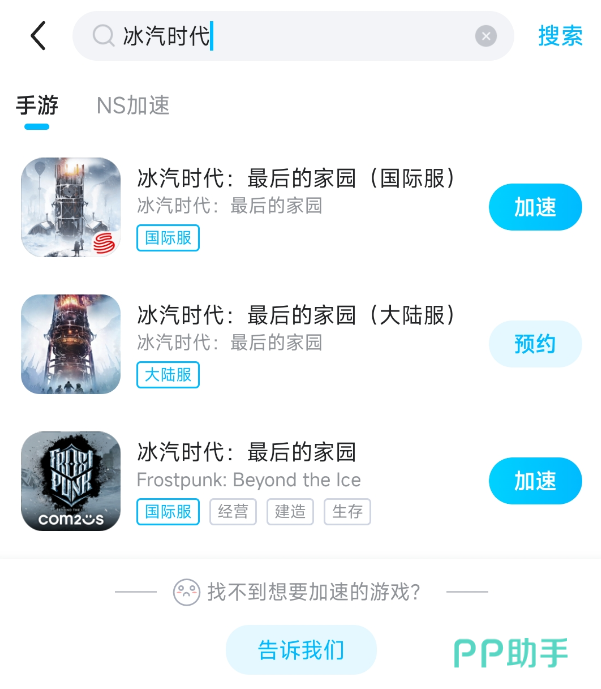The width and height of the screenshot is (601, 689).
Task: Clear the search text with the X icon
Action: point(486,36)
